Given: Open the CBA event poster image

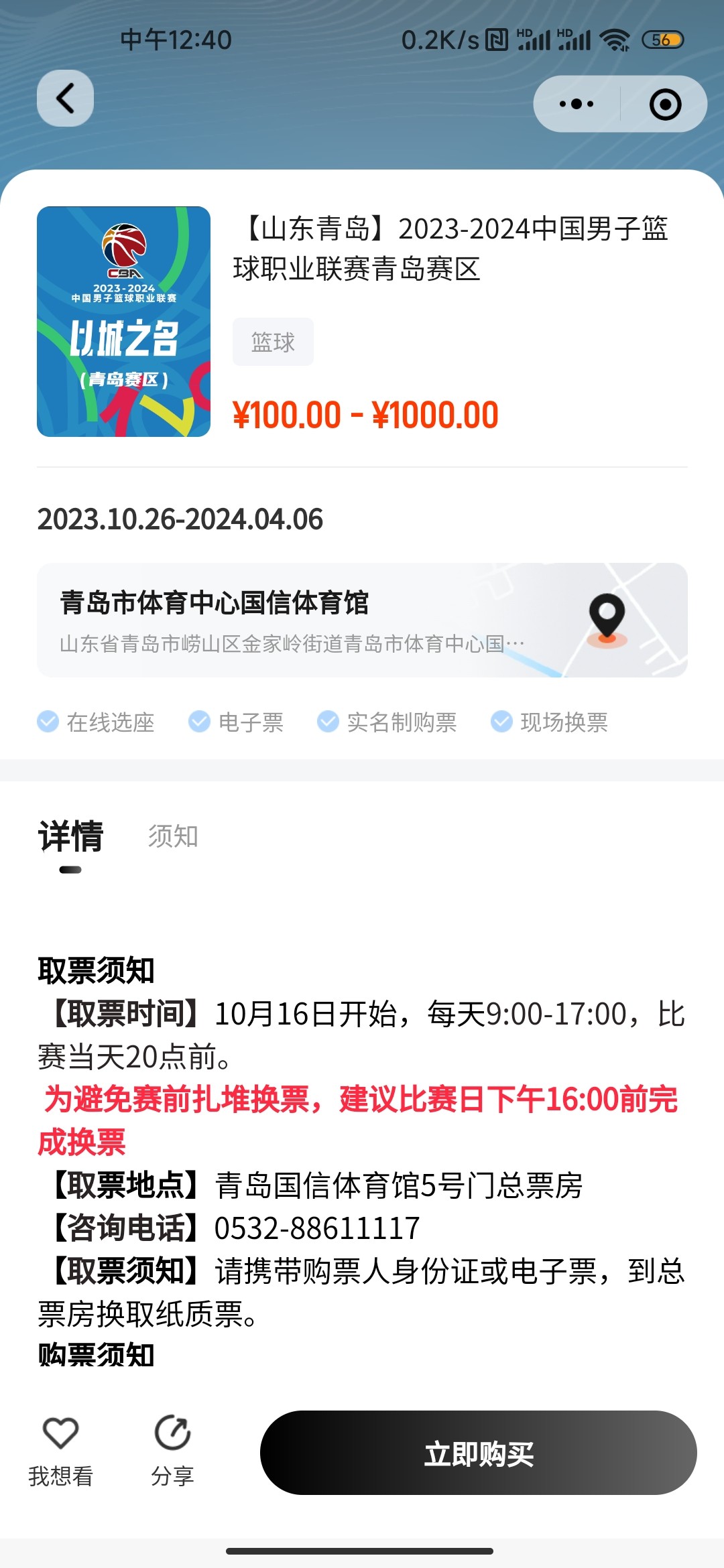Looking at the screenshot, I should [123, 322].
